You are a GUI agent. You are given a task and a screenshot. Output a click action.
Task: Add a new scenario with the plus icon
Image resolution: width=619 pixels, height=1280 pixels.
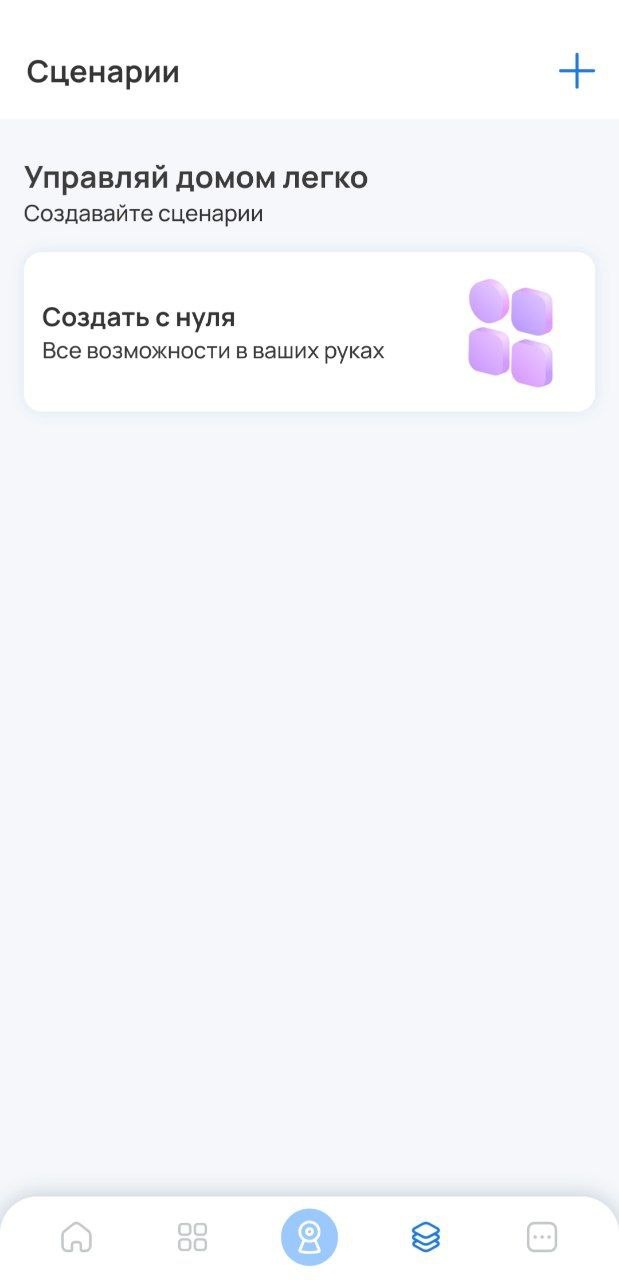576,72
